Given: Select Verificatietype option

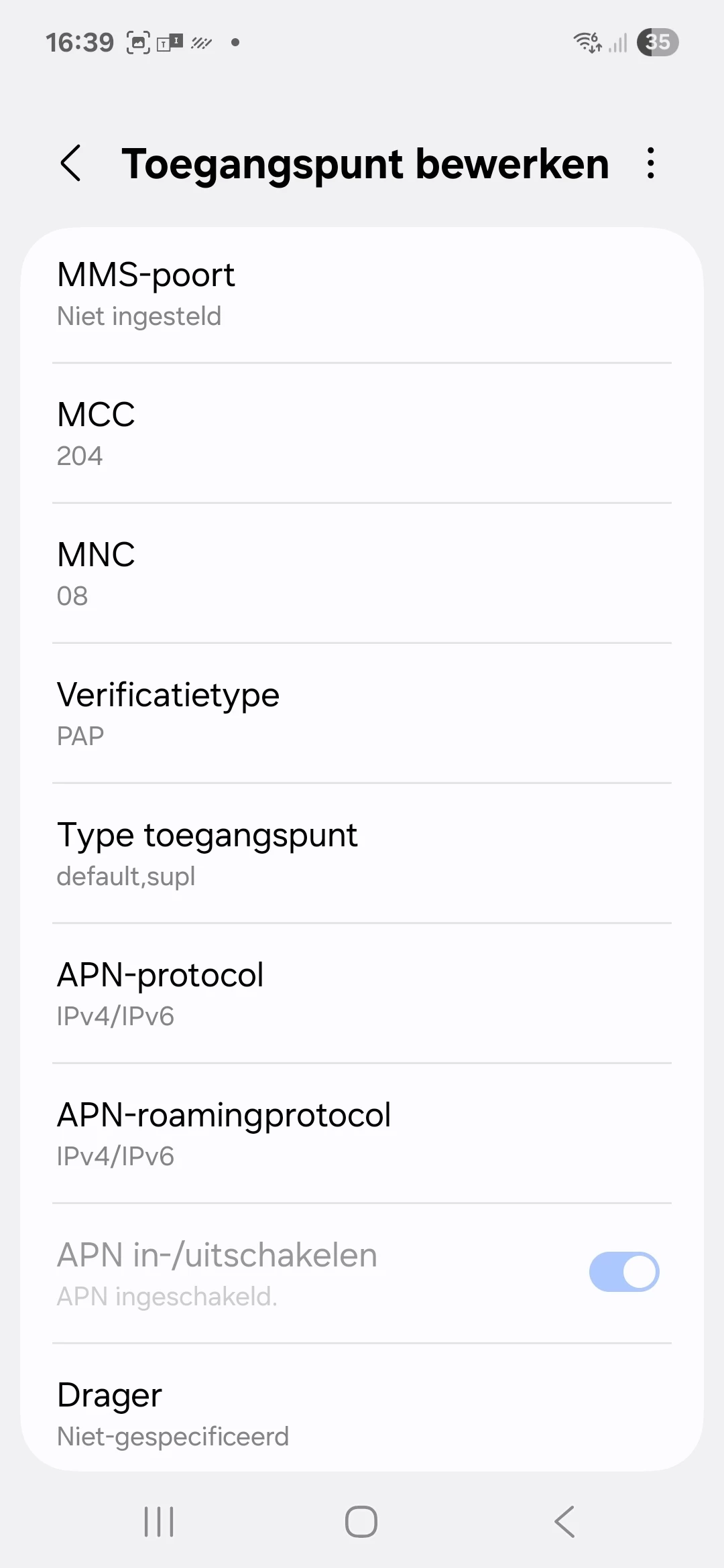Looking at the screenshot, I should (x=362, y=714).
